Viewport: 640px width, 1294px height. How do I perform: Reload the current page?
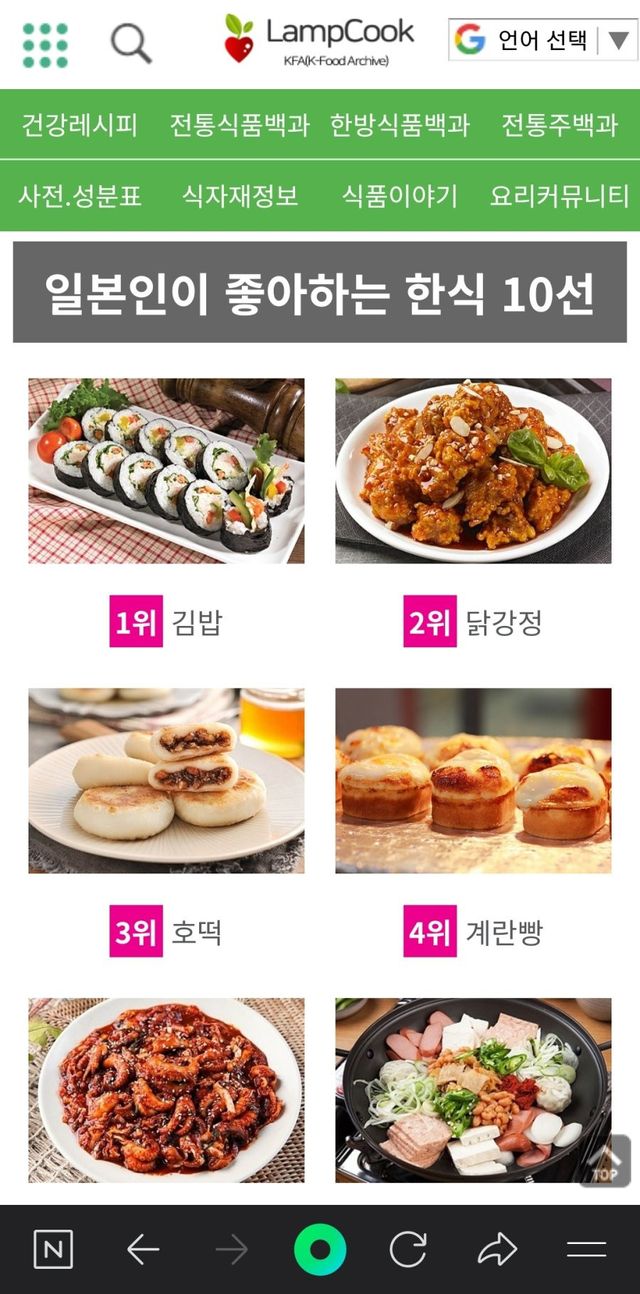click(x=408, y=1249)
